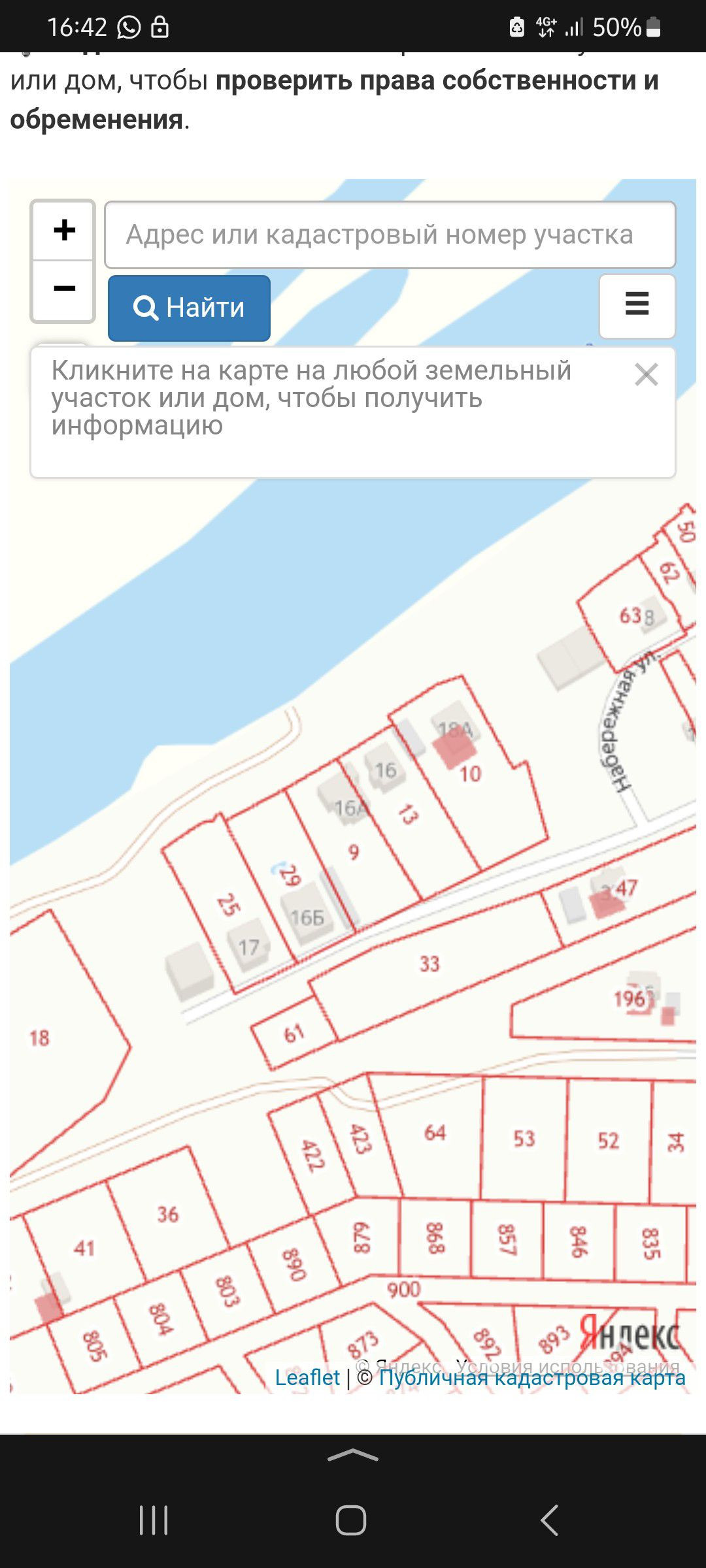Select land parcel number 33 on the map

click(x=429, y=964)
